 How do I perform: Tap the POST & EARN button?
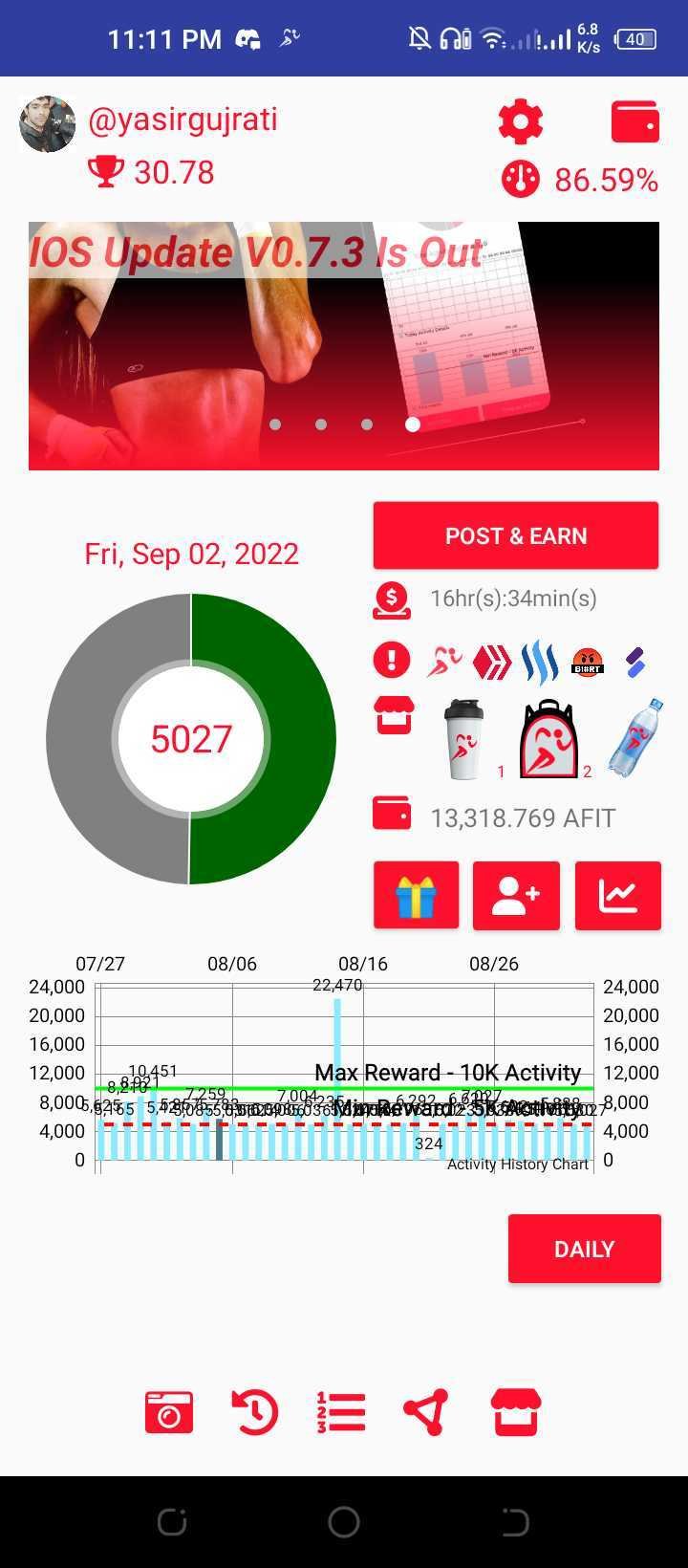point(516,535)
